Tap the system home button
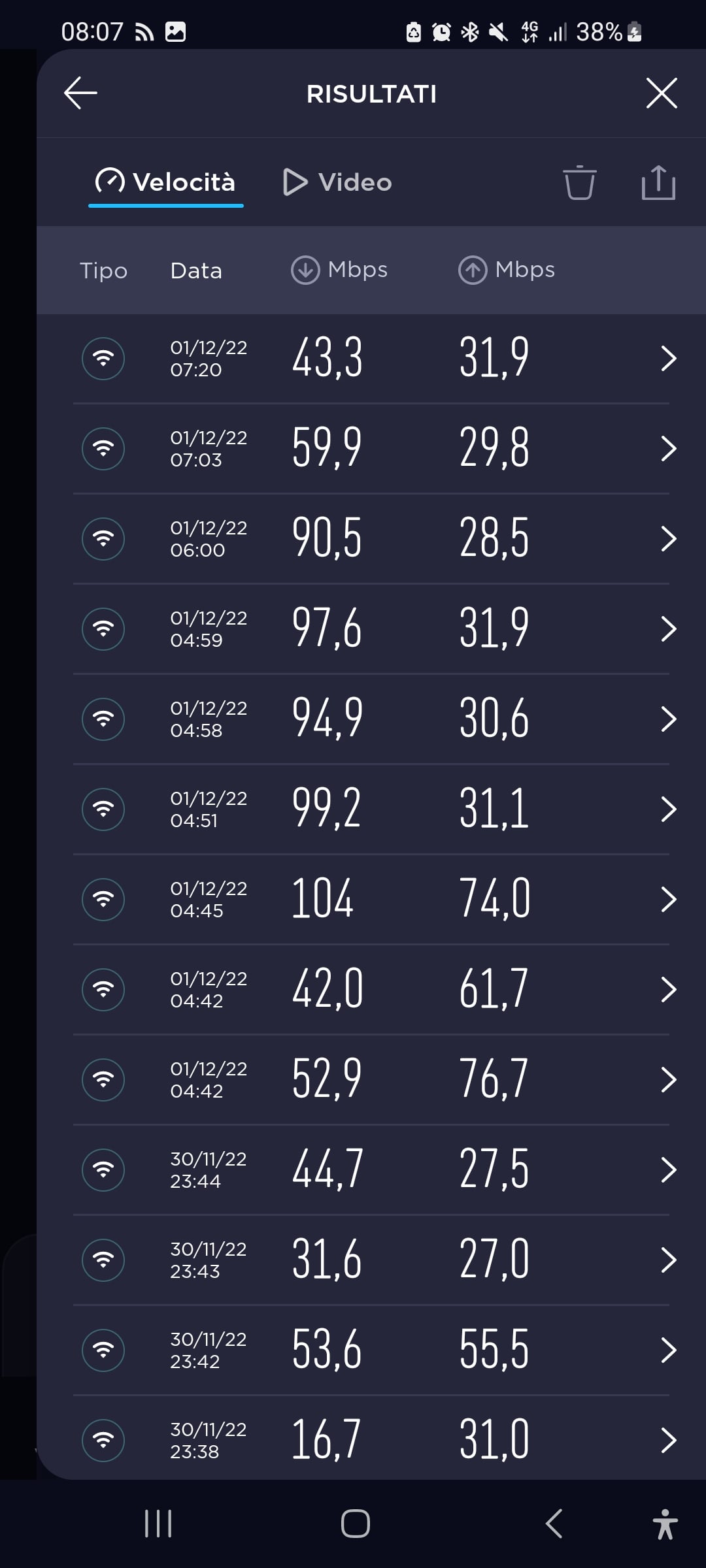 (x=355, y=1524)
